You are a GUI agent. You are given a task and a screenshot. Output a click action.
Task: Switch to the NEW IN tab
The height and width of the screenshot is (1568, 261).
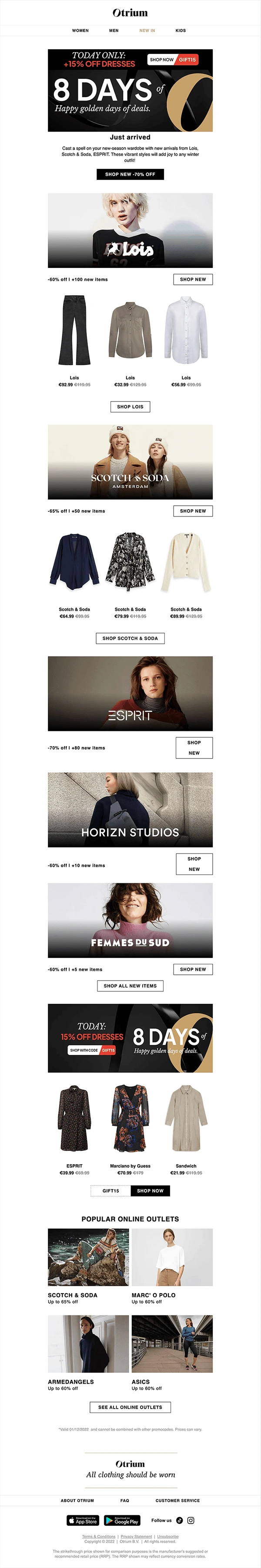click(147, 30)
